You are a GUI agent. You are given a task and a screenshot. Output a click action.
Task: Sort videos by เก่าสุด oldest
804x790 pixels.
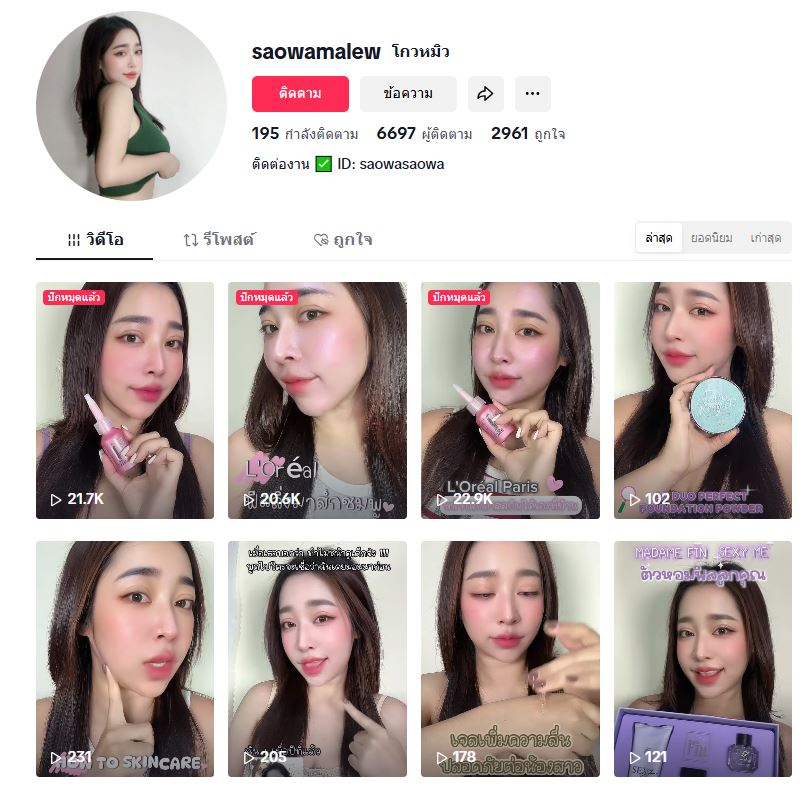[765, 238]
